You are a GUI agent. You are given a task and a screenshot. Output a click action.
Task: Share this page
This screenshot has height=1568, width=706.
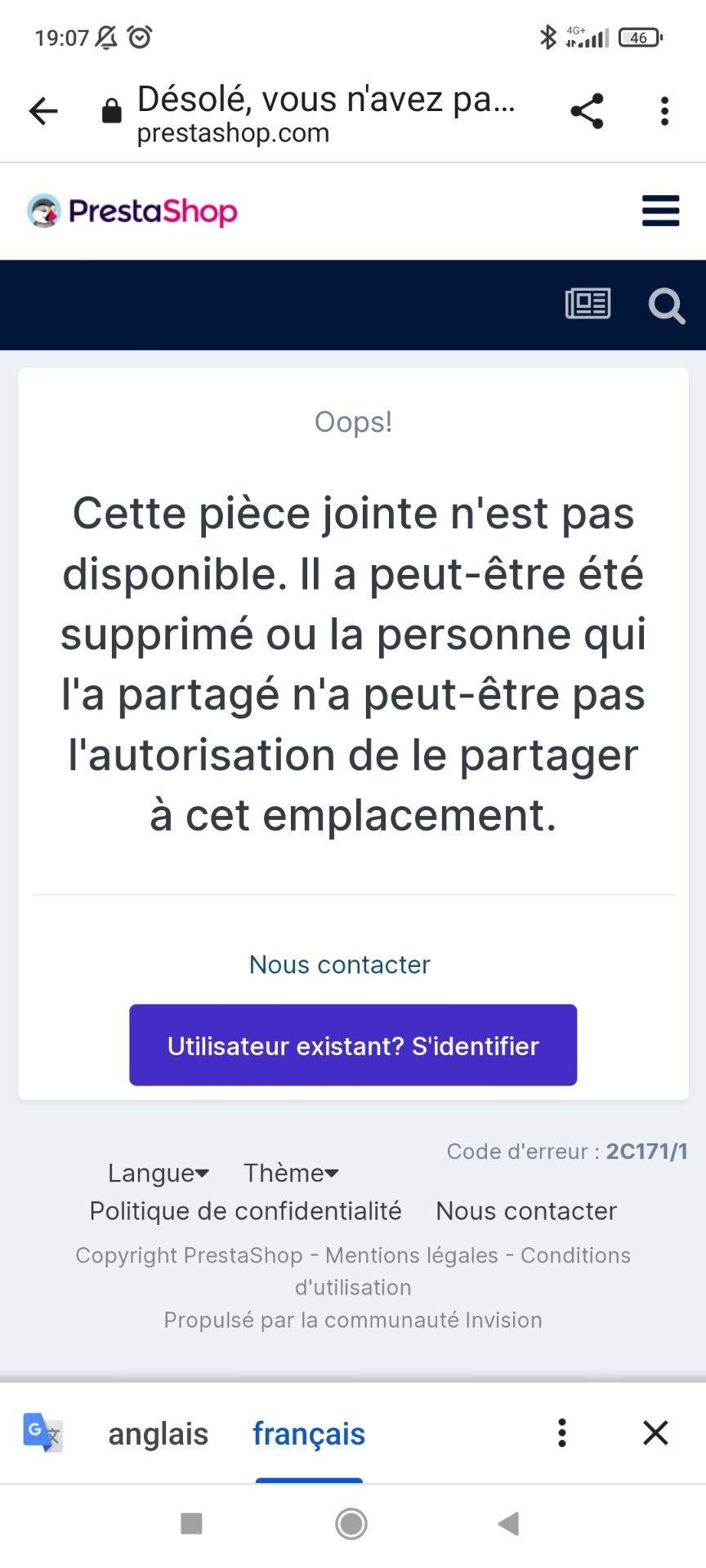click(587, 111)
